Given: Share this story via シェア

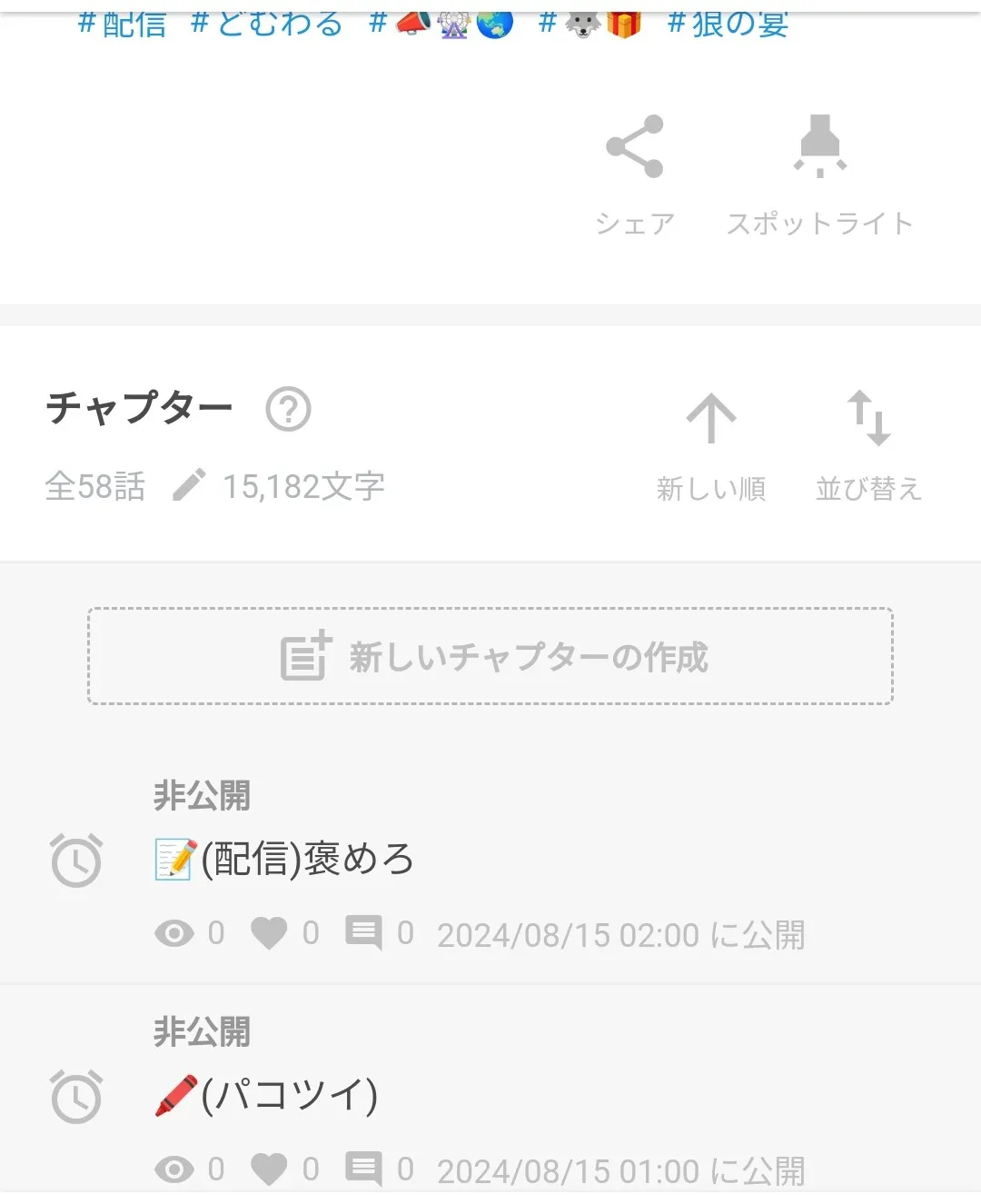Looking at the screenshot, I should (635, 173).
